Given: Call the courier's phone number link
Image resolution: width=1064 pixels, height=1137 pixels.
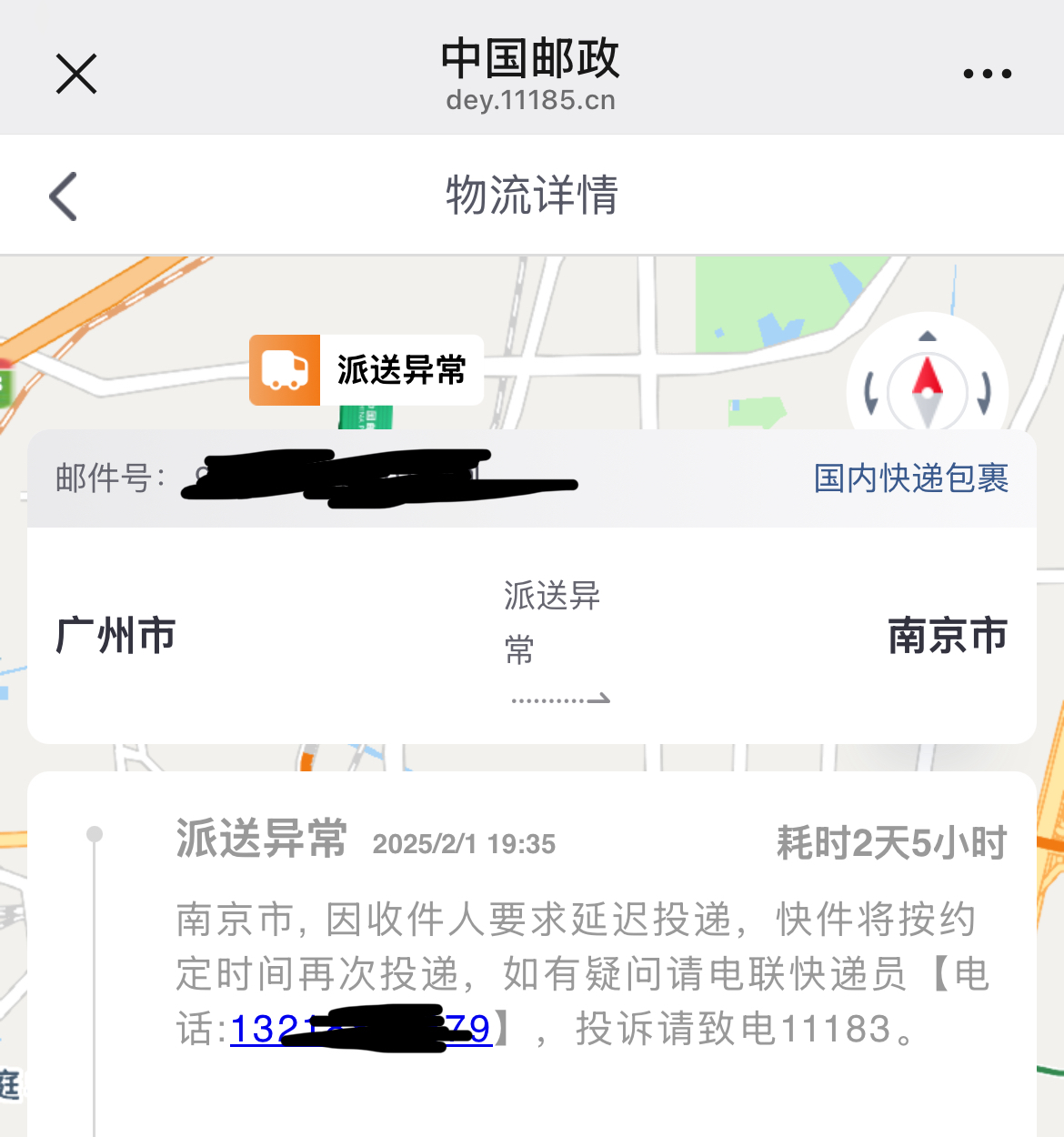Looking at the screenshot, I should (360, 1030).
